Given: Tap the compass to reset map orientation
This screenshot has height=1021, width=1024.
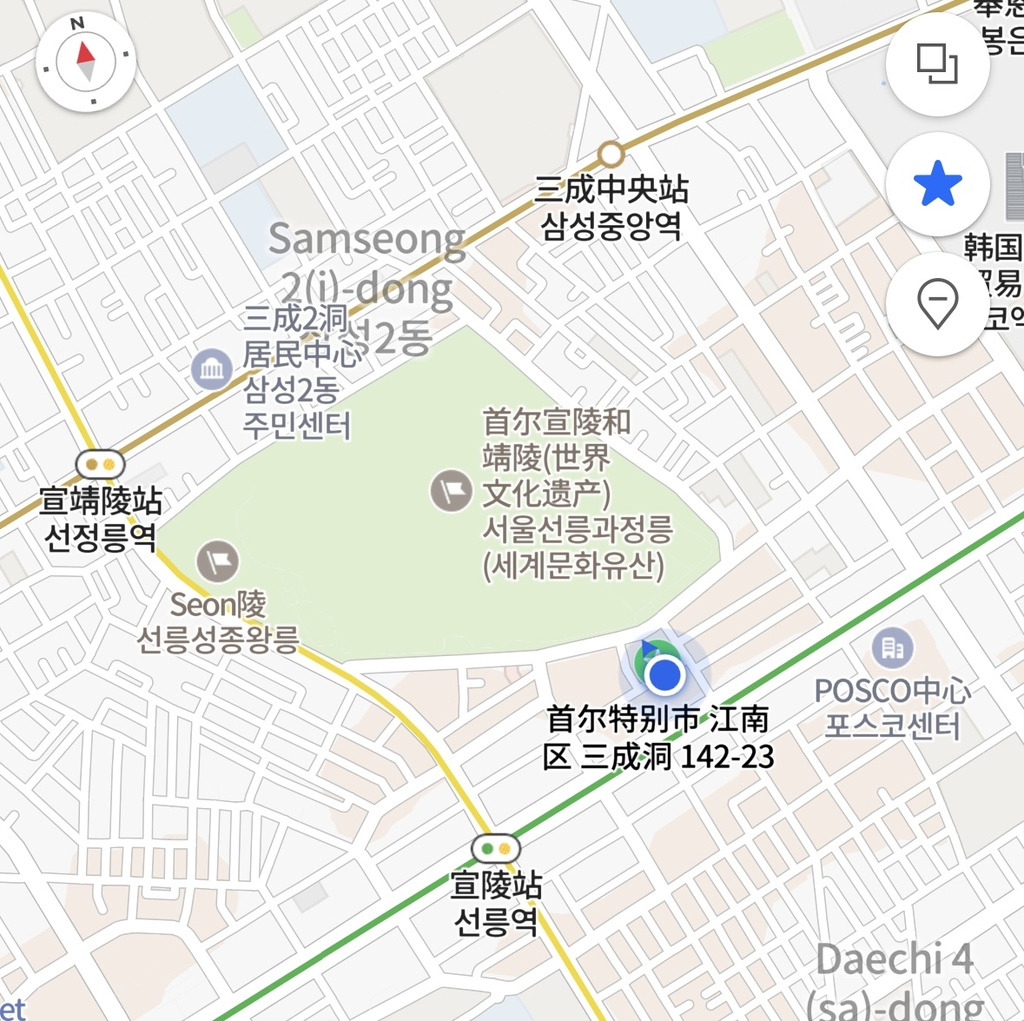Looking at the screenshot, I should point(85,63).
